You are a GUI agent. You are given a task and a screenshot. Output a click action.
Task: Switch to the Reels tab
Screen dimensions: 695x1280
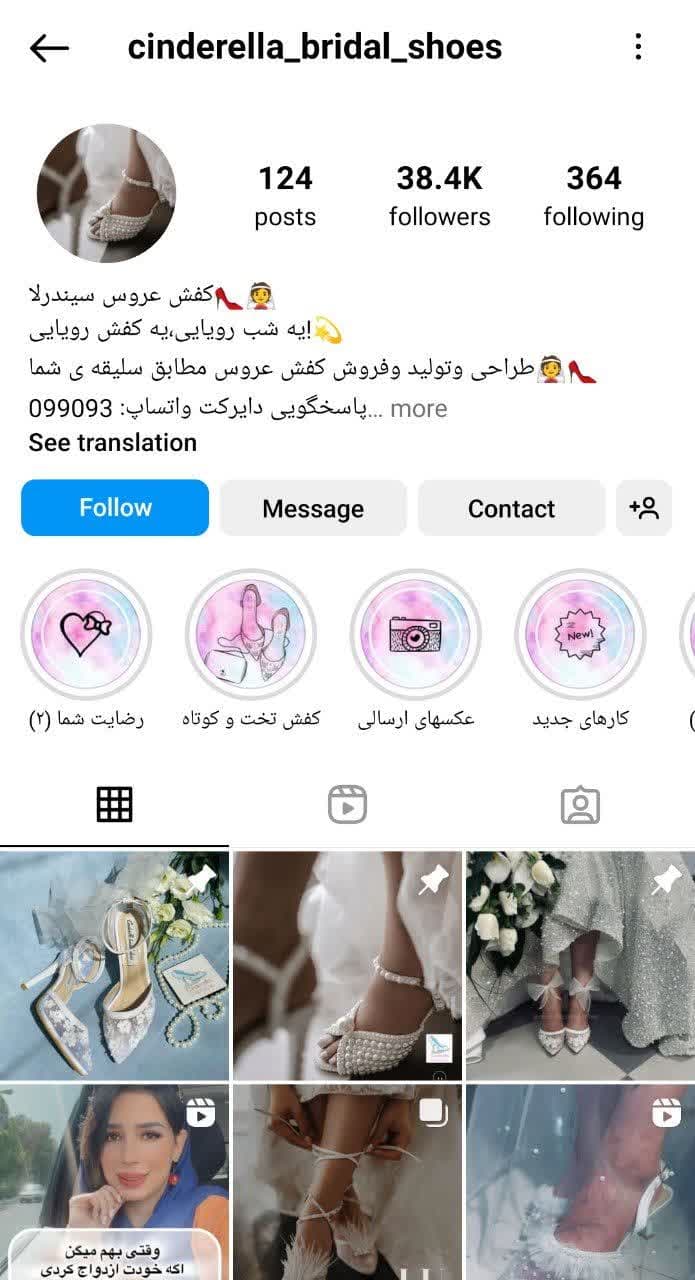[347, 804]
